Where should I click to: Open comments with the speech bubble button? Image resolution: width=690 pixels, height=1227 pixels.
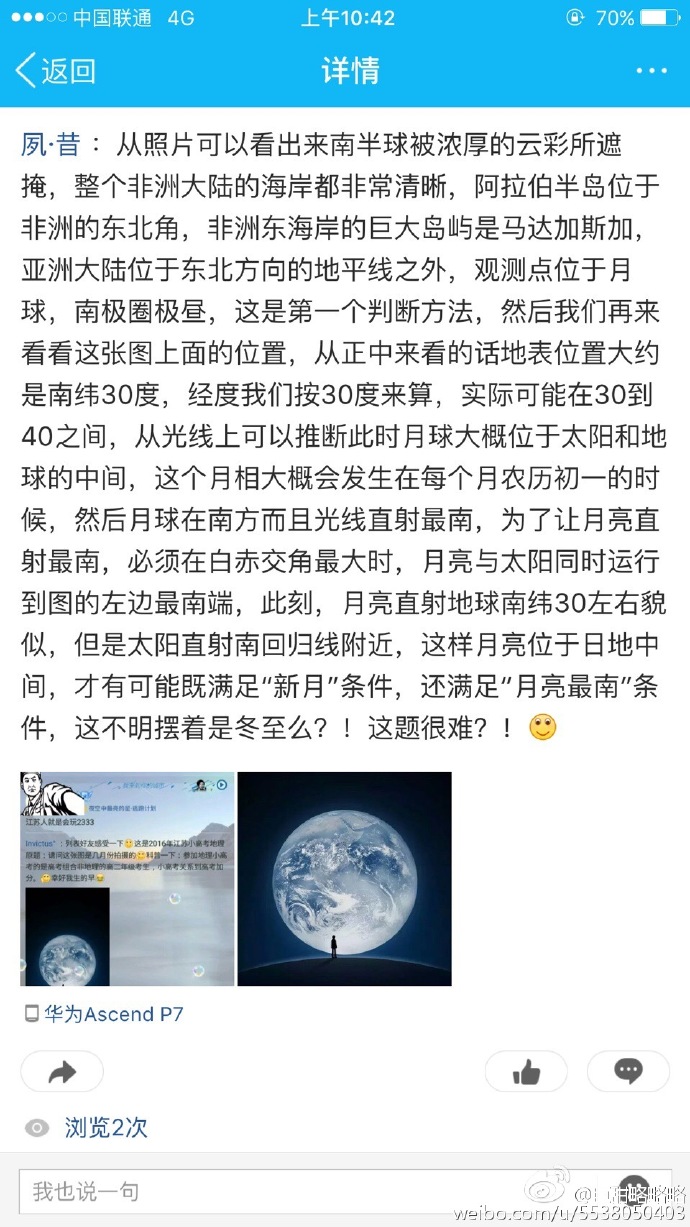(x=628, y=1072)
